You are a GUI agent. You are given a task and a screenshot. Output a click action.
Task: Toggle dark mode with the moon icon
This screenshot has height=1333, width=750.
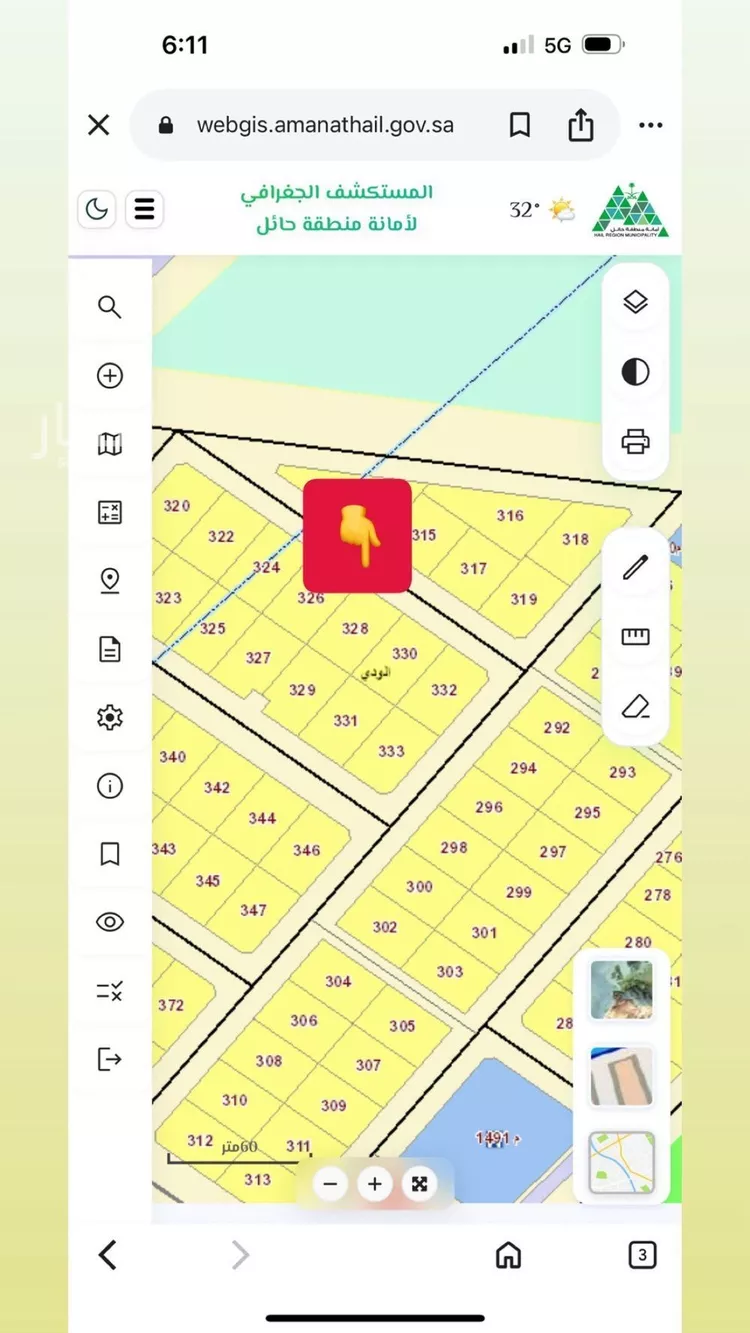pyautogui.click(x=97, y=210)
